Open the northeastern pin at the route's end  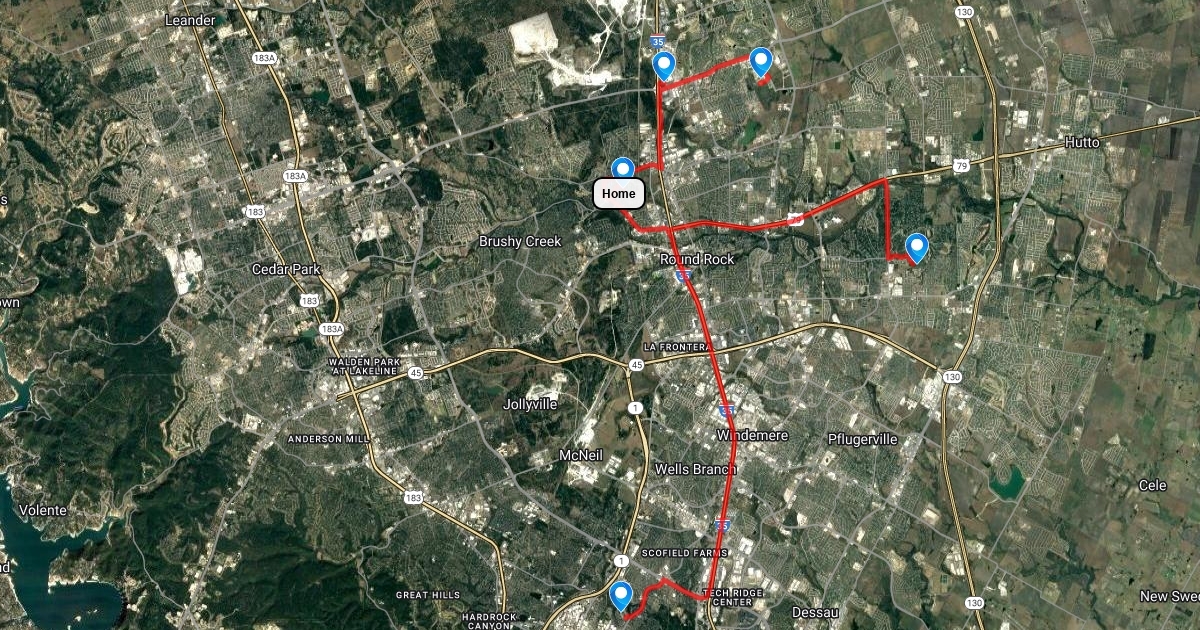[x=761, y=61]
